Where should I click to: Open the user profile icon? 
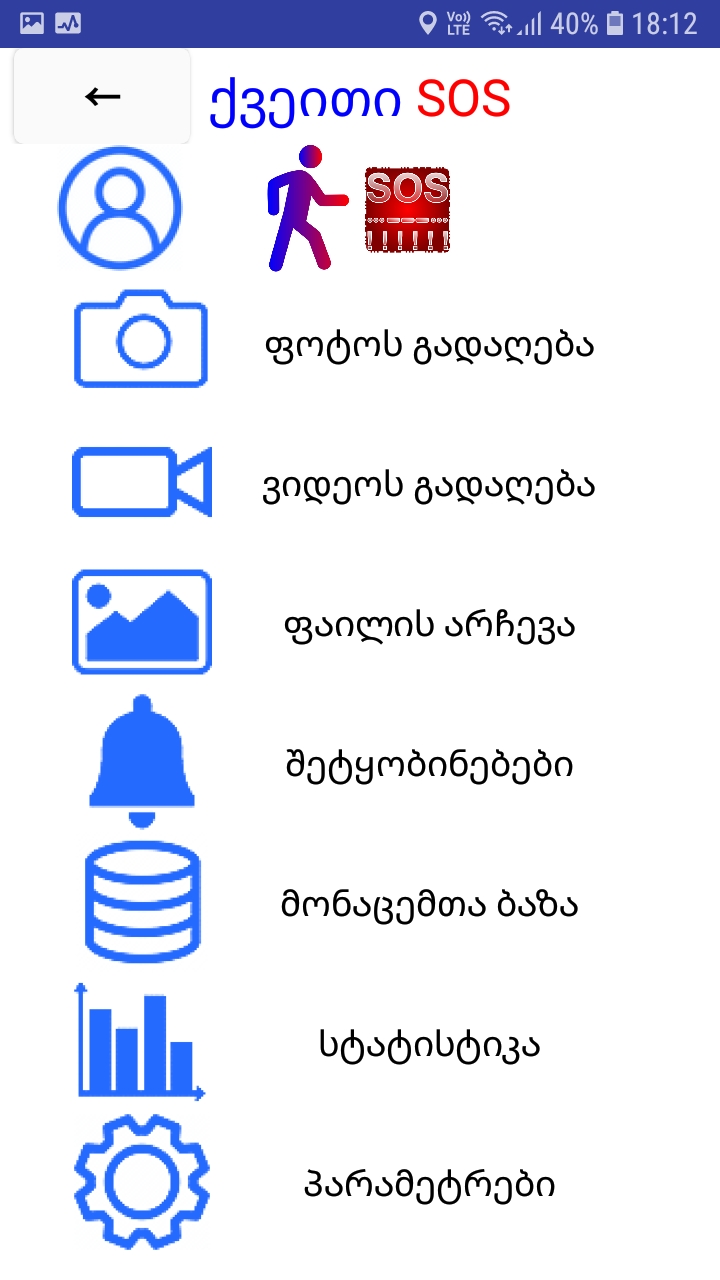pos(120,208)
